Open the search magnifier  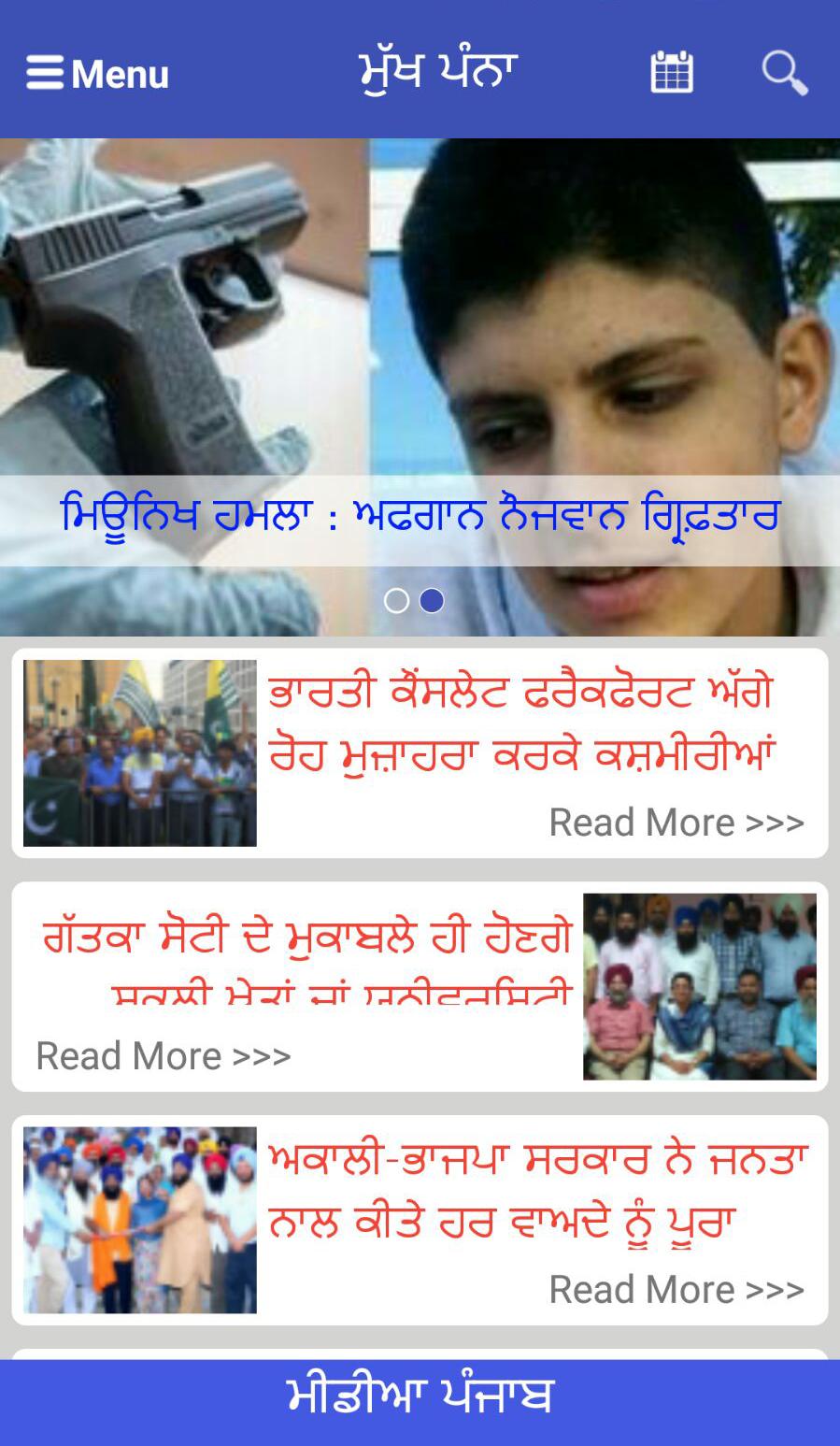pyautogui.click(x=784, y=72)
